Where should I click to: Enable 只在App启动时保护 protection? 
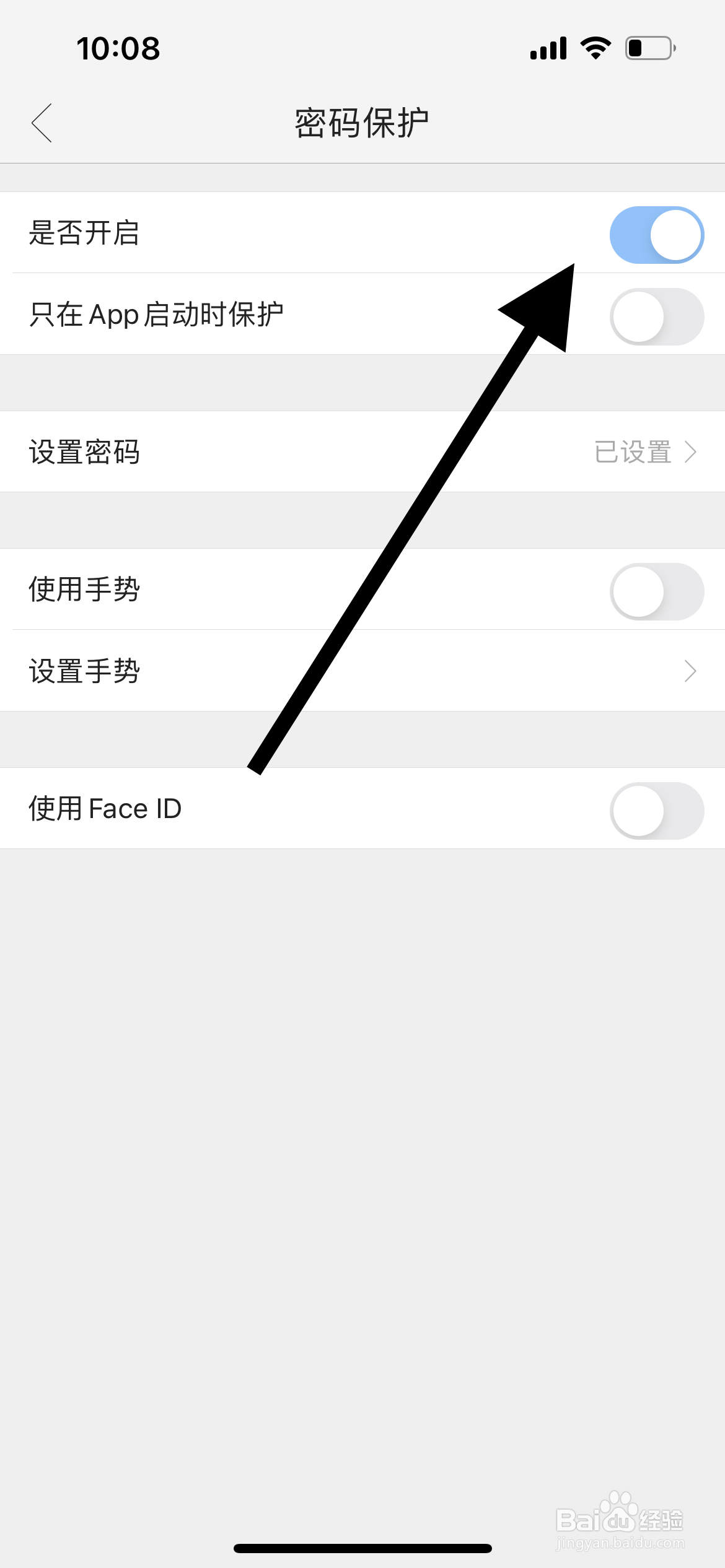point(656,316)
